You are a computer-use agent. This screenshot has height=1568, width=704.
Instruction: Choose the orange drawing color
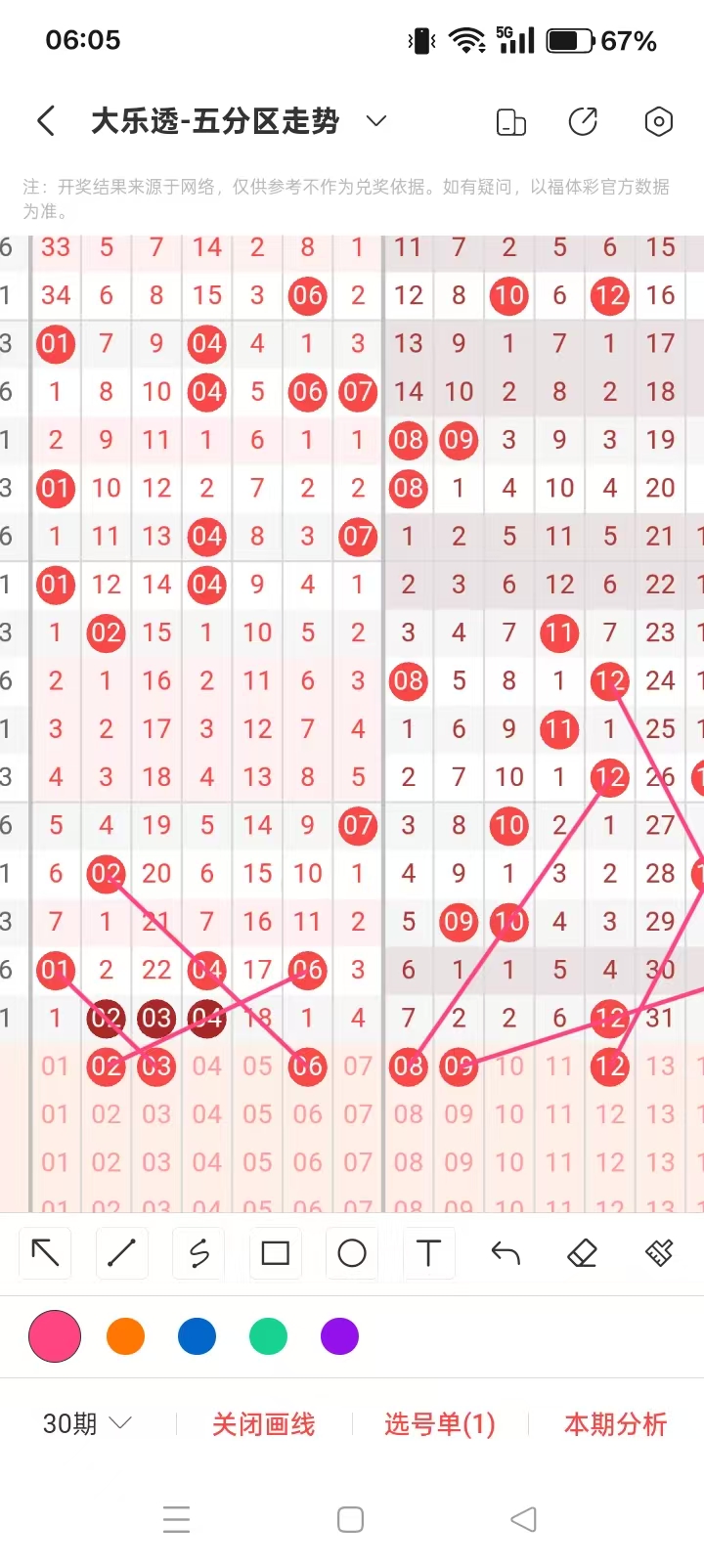click(x=125, y=1336)
